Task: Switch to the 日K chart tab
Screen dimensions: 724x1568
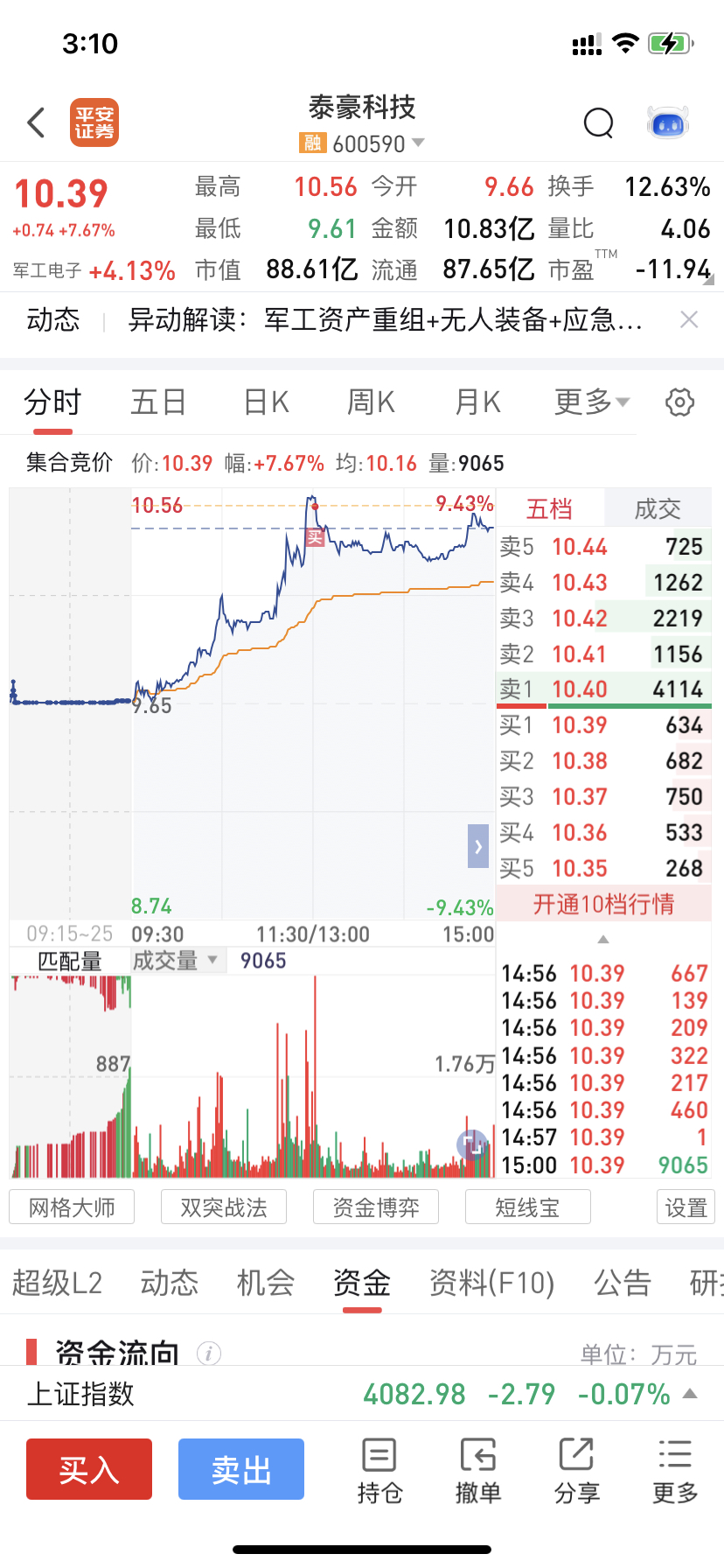Action: click(266, 402)
